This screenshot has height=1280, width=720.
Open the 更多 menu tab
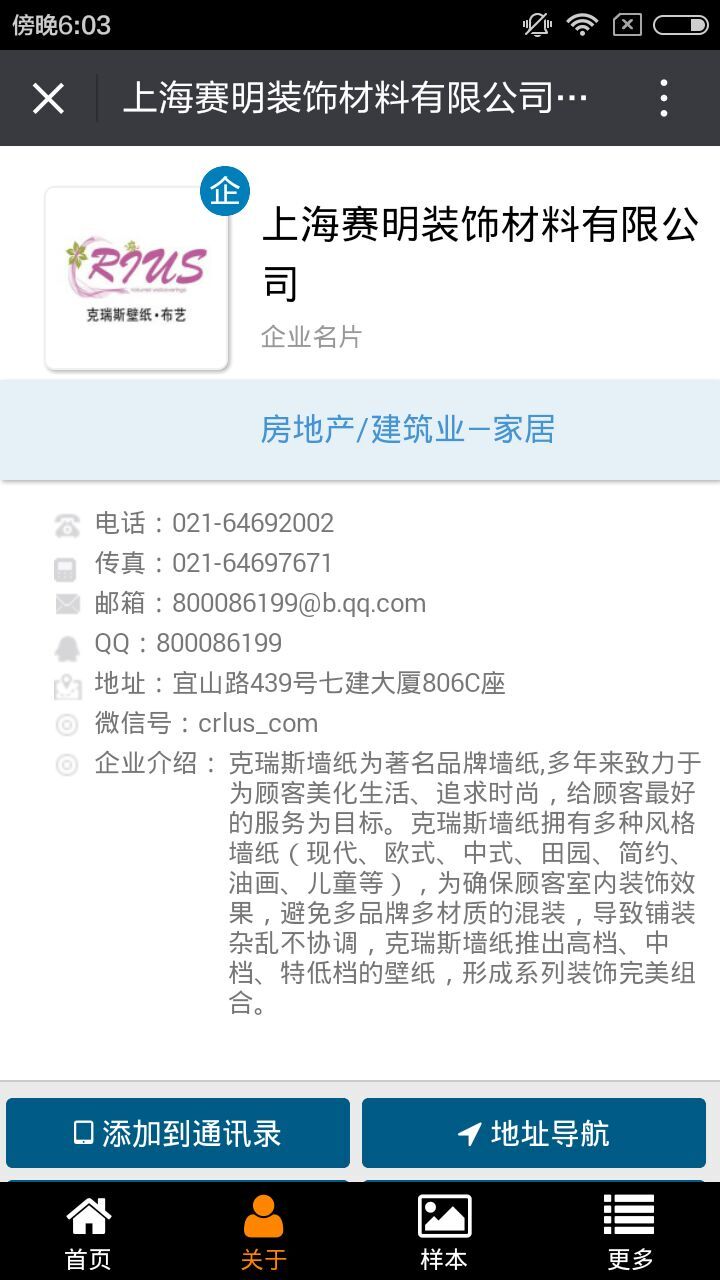[630, 1232]
